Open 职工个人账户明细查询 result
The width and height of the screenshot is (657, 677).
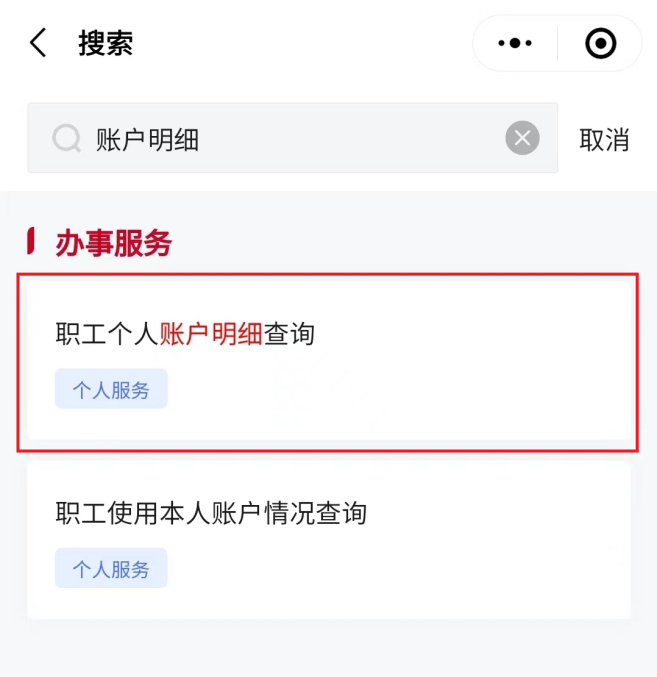click(327, 360)
